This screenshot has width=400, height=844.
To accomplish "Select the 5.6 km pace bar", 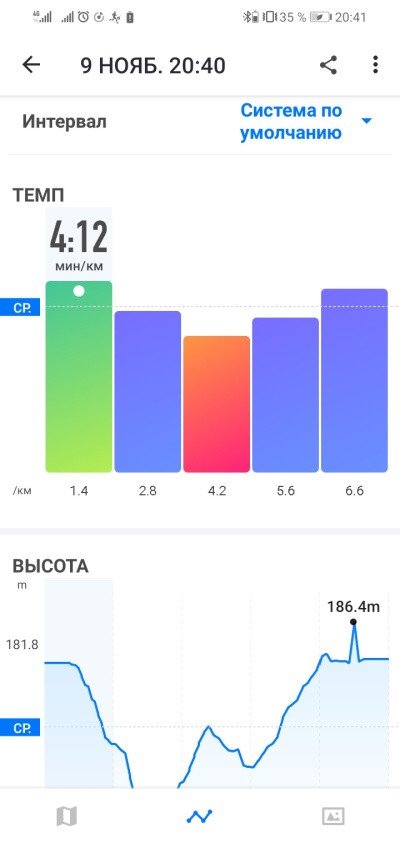I will point(285,395).
